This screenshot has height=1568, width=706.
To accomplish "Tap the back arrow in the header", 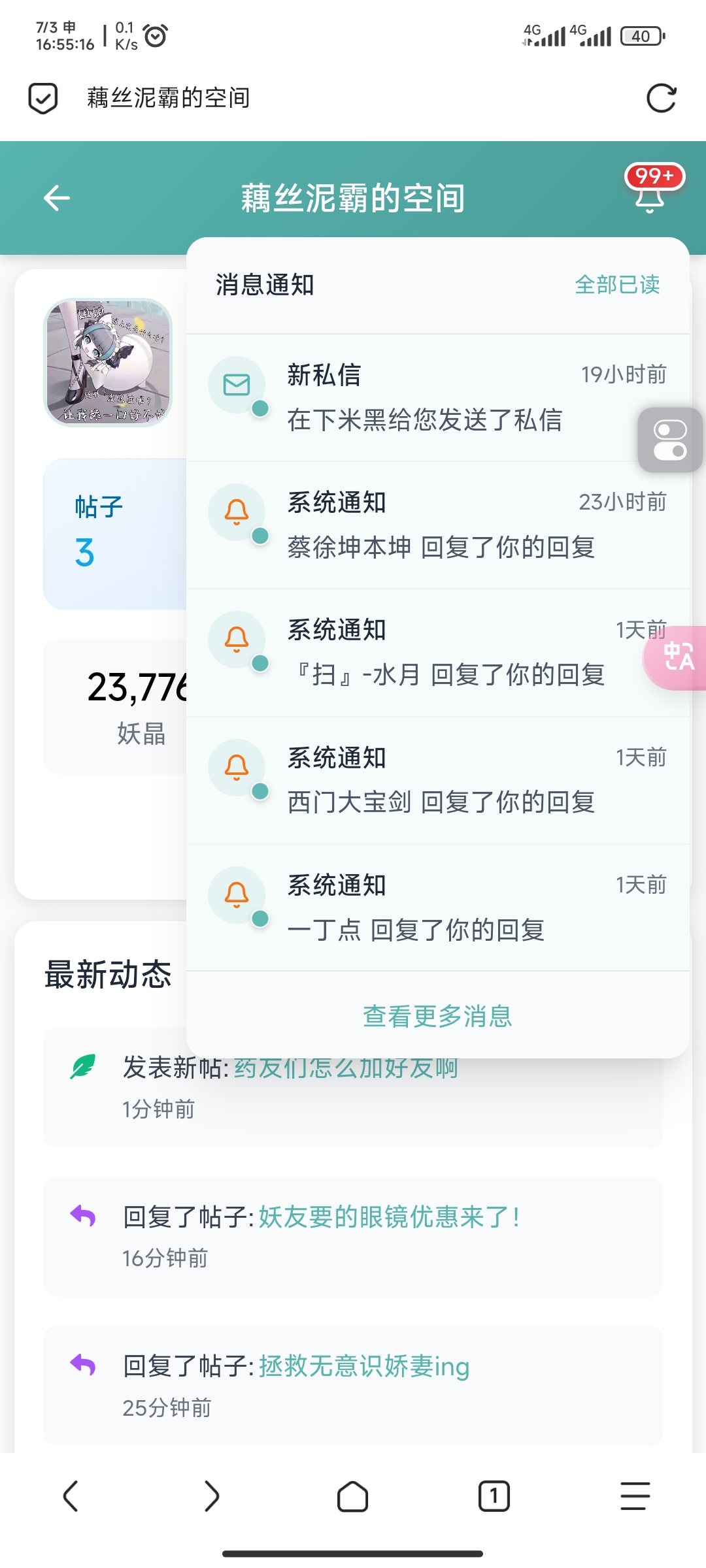I will point(57,198).
